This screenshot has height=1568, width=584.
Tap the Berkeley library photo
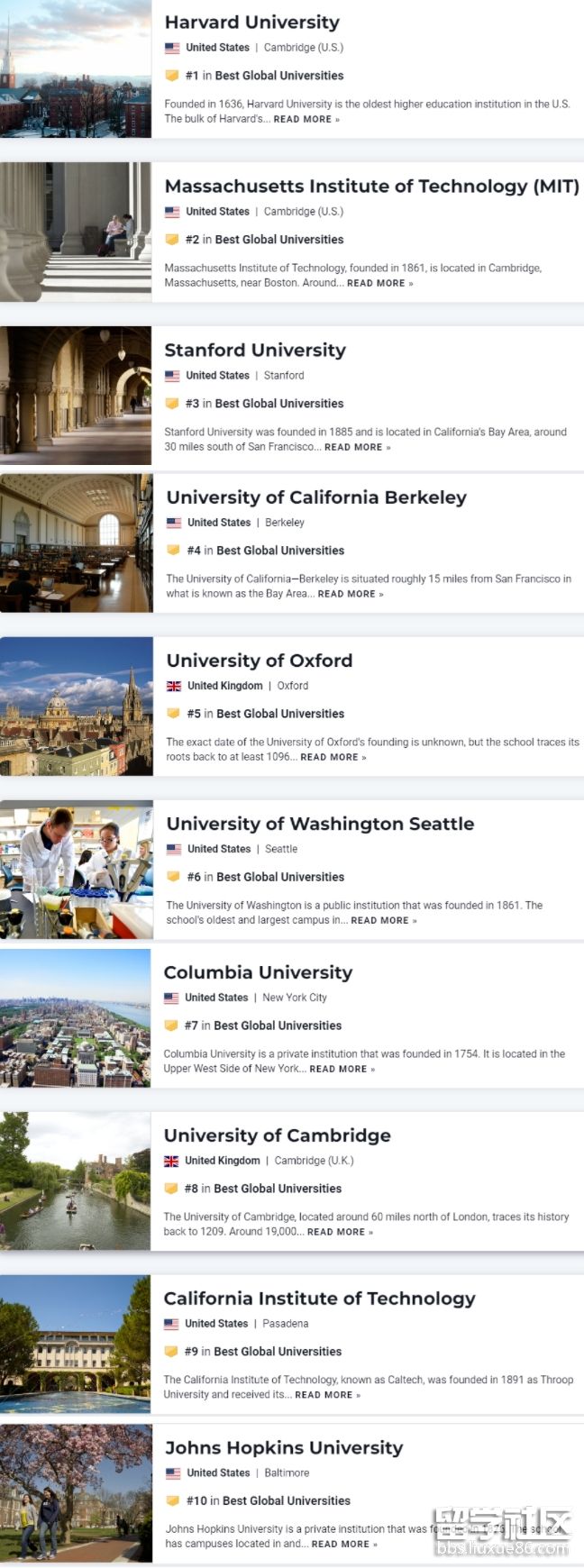coord(77,543)
